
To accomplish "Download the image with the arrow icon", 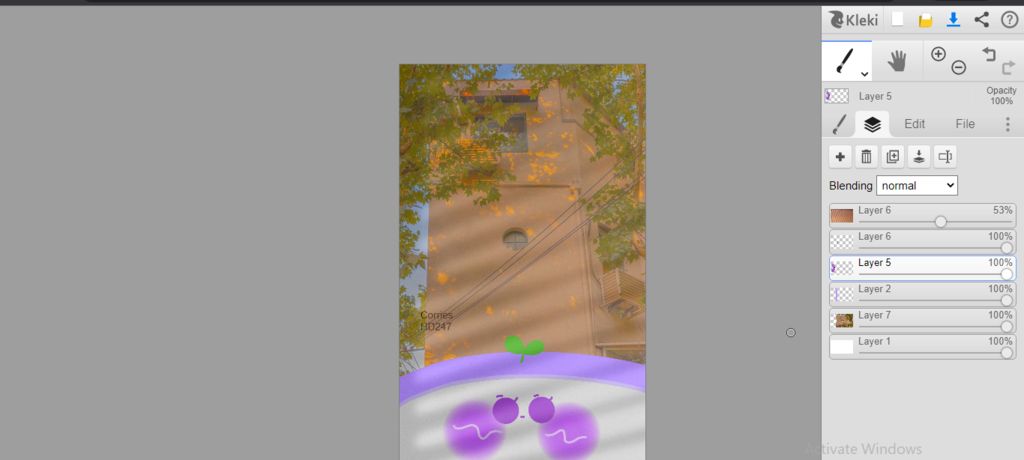I will 953,19.
